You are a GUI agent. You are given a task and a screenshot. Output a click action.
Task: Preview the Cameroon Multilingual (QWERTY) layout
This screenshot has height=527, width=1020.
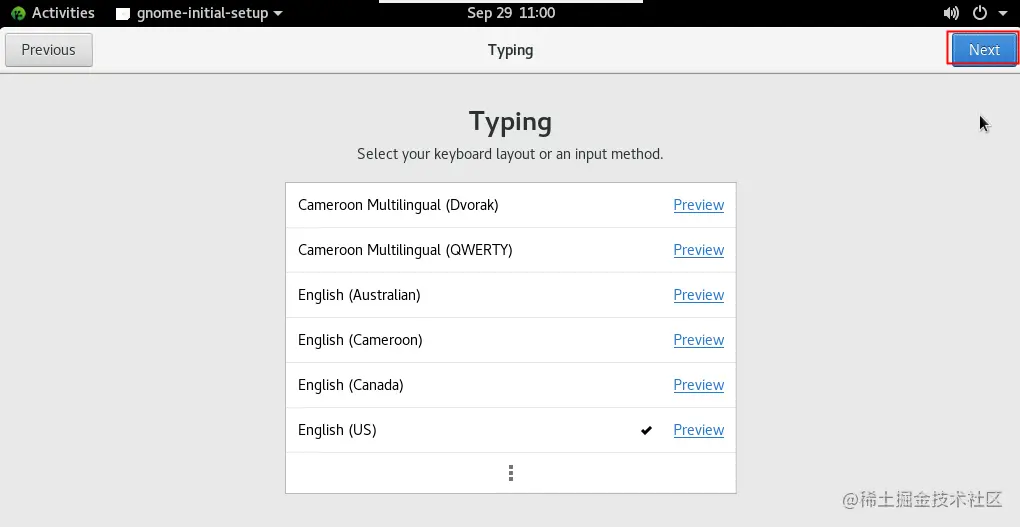pyautogui.click(x=698, y=250)
